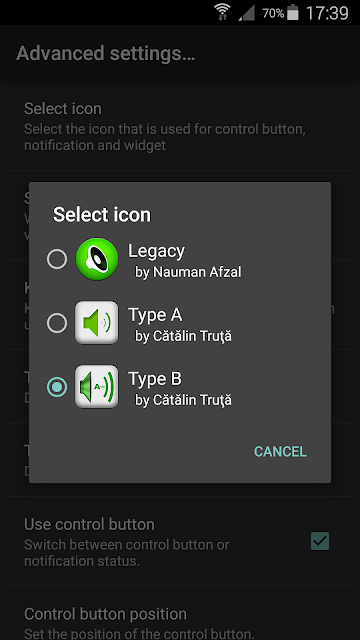
Task: Choose the Type A icon
Action: point(180,323)
